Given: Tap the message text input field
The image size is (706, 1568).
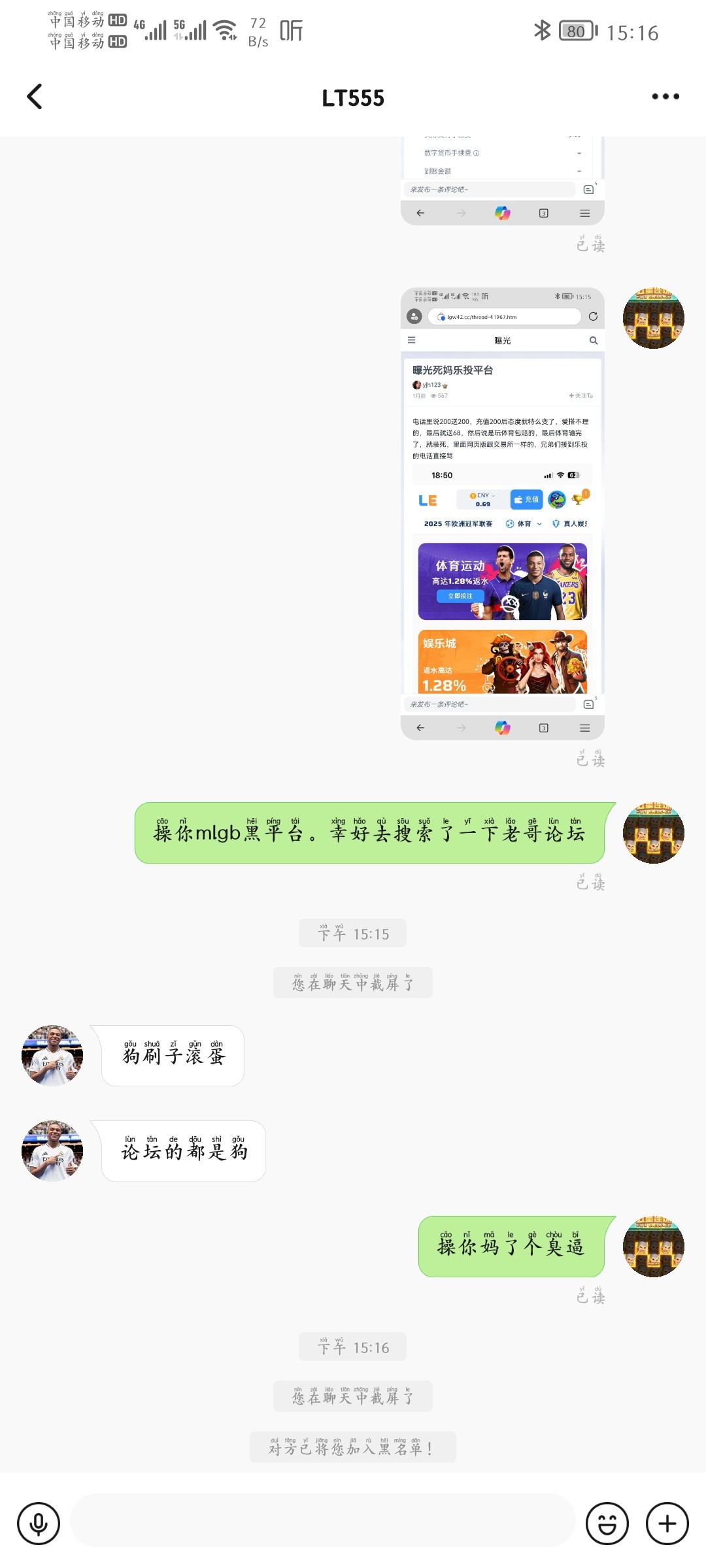Looking at the screenshot, I should (322, 1524).
